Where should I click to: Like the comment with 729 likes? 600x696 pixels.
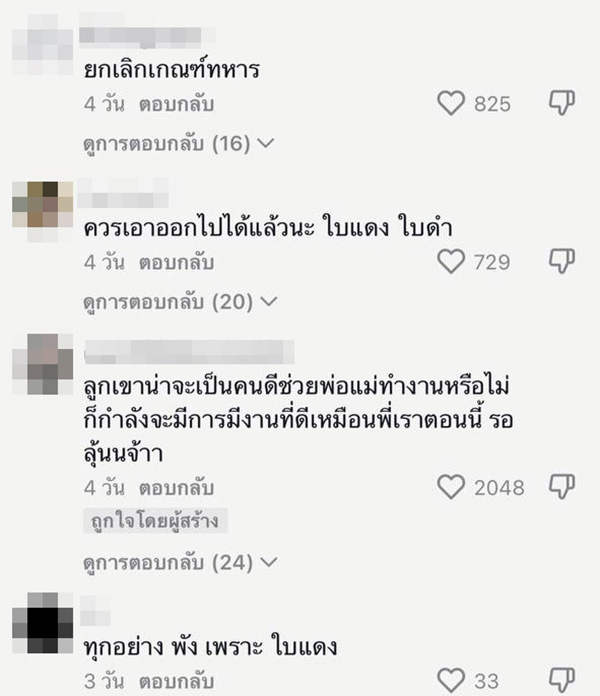tap(452, 262)
